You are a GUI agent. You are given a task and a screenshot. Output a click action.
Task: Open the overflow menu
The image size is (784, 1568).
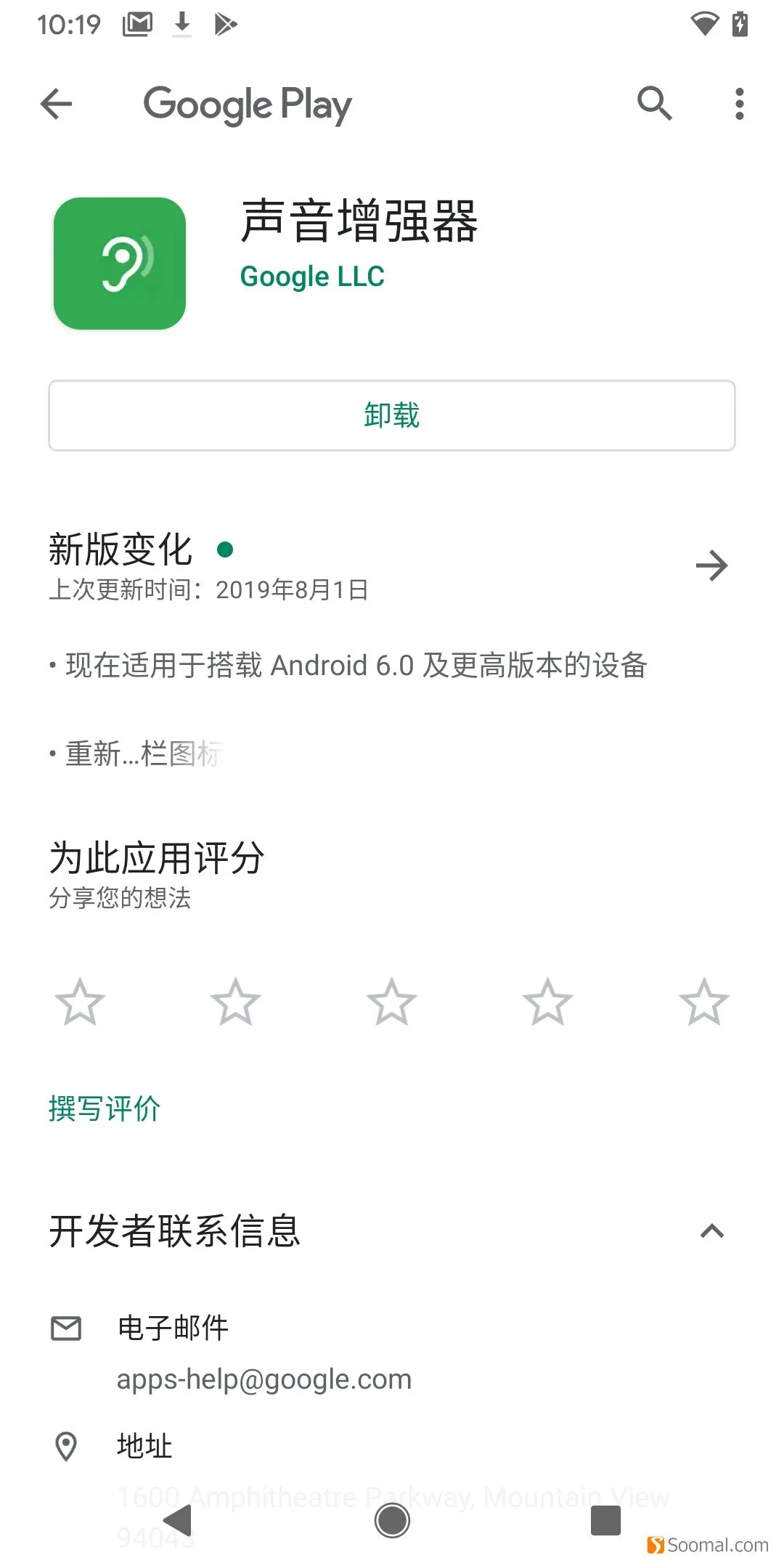[x=739, y=104]
